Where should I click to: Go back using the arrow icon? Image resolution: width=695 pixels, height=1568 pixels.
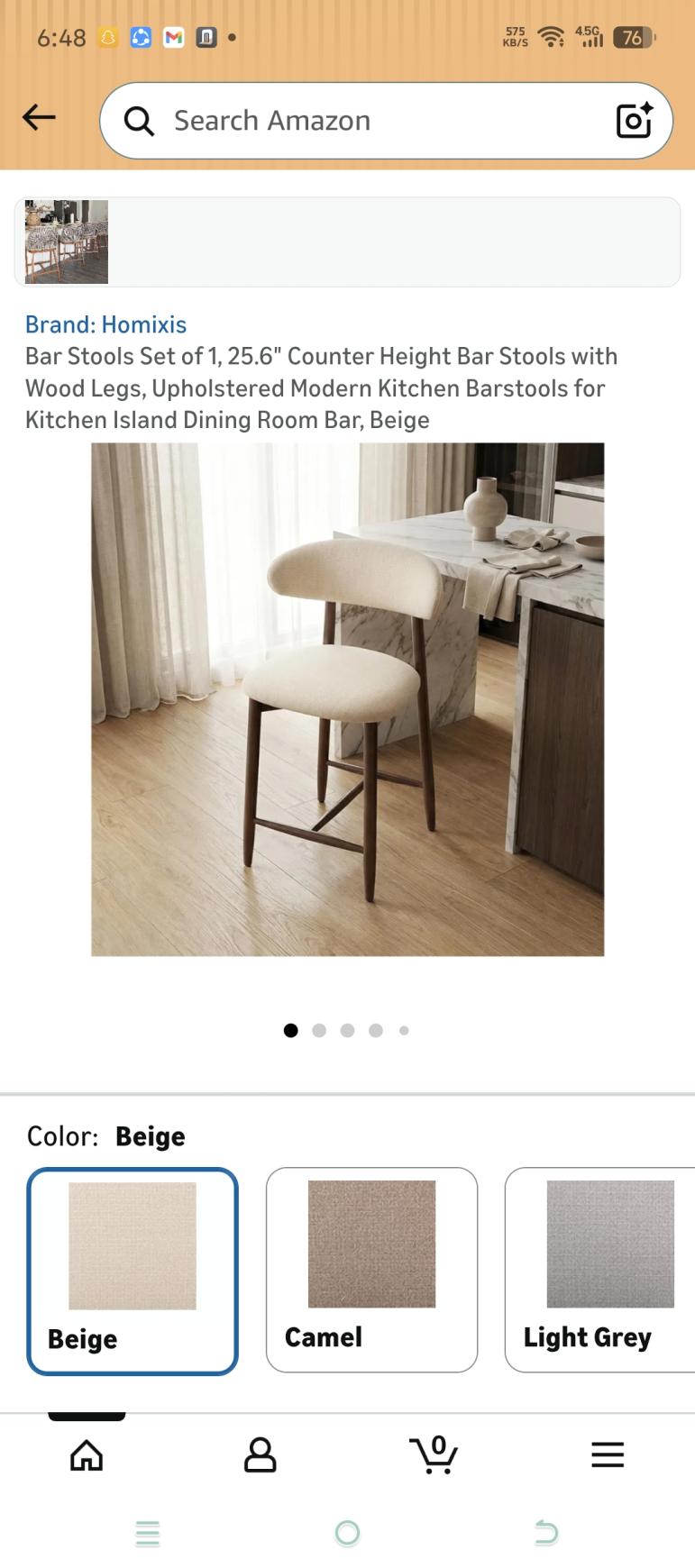pyautogui.click(x=39, y=117)
